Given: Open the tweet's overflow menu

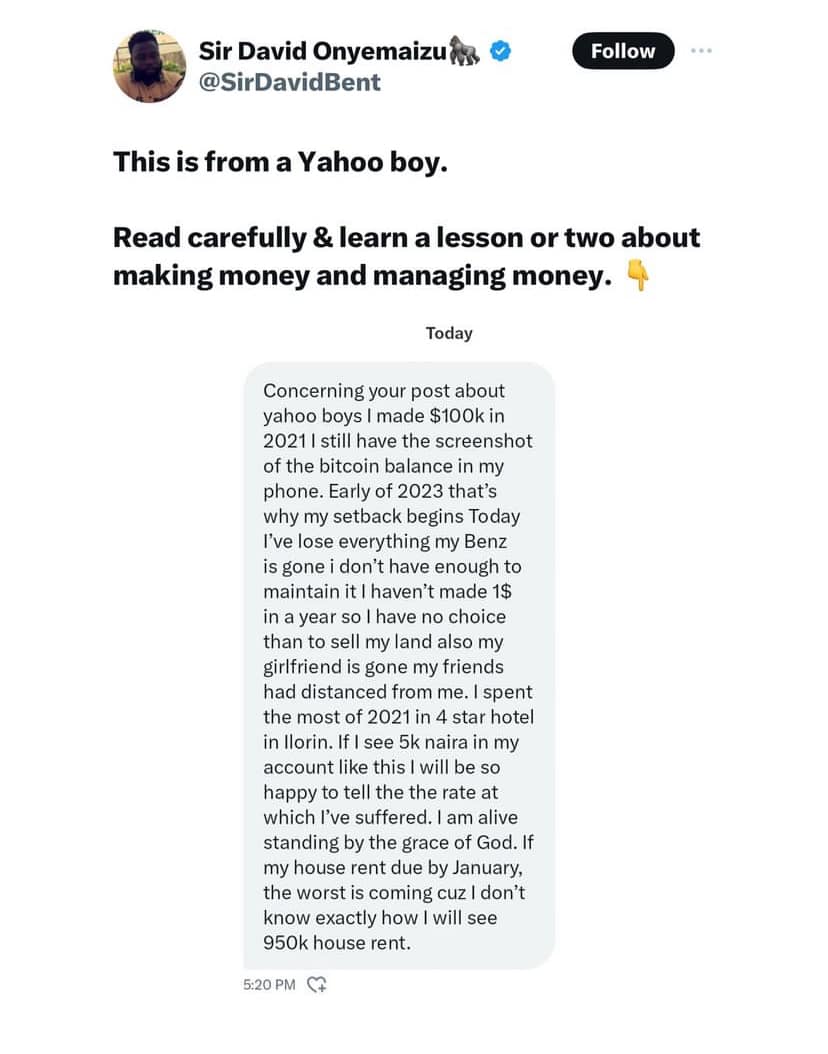Looking at the screenshot, I should (702, 50).
